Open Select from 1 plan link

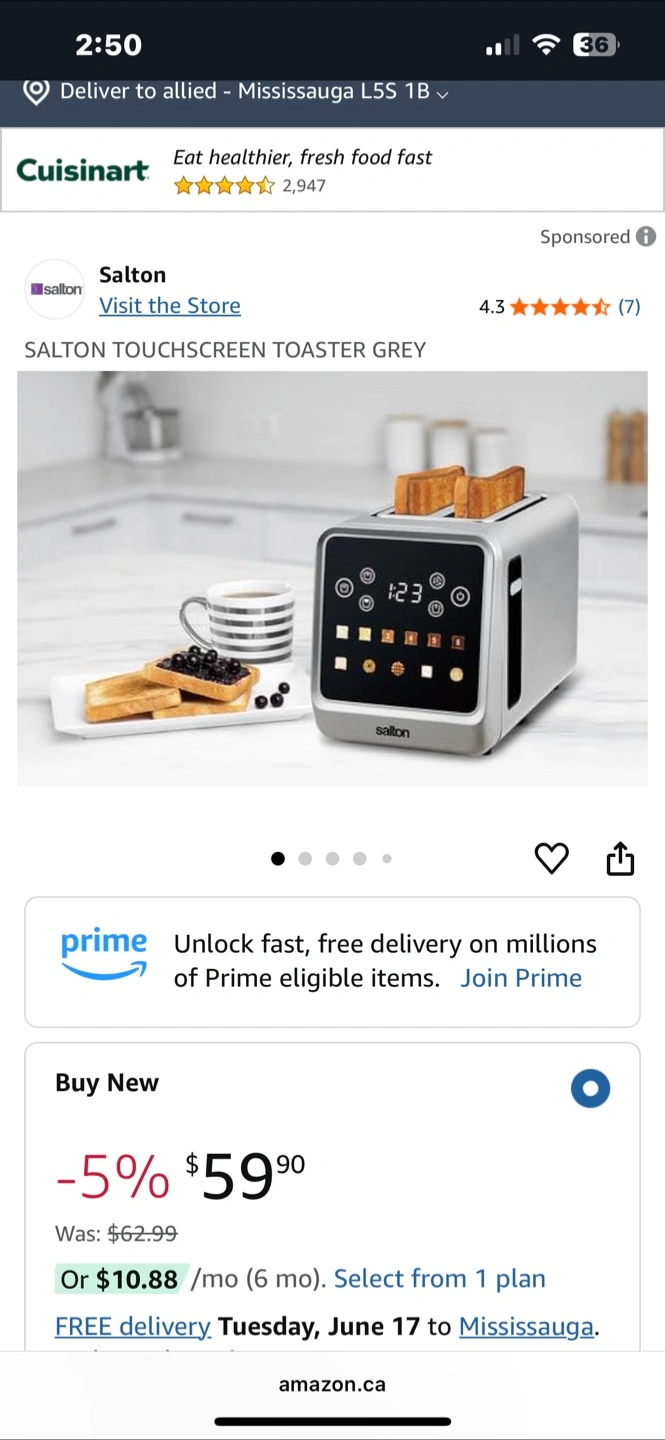(440, 1279)
